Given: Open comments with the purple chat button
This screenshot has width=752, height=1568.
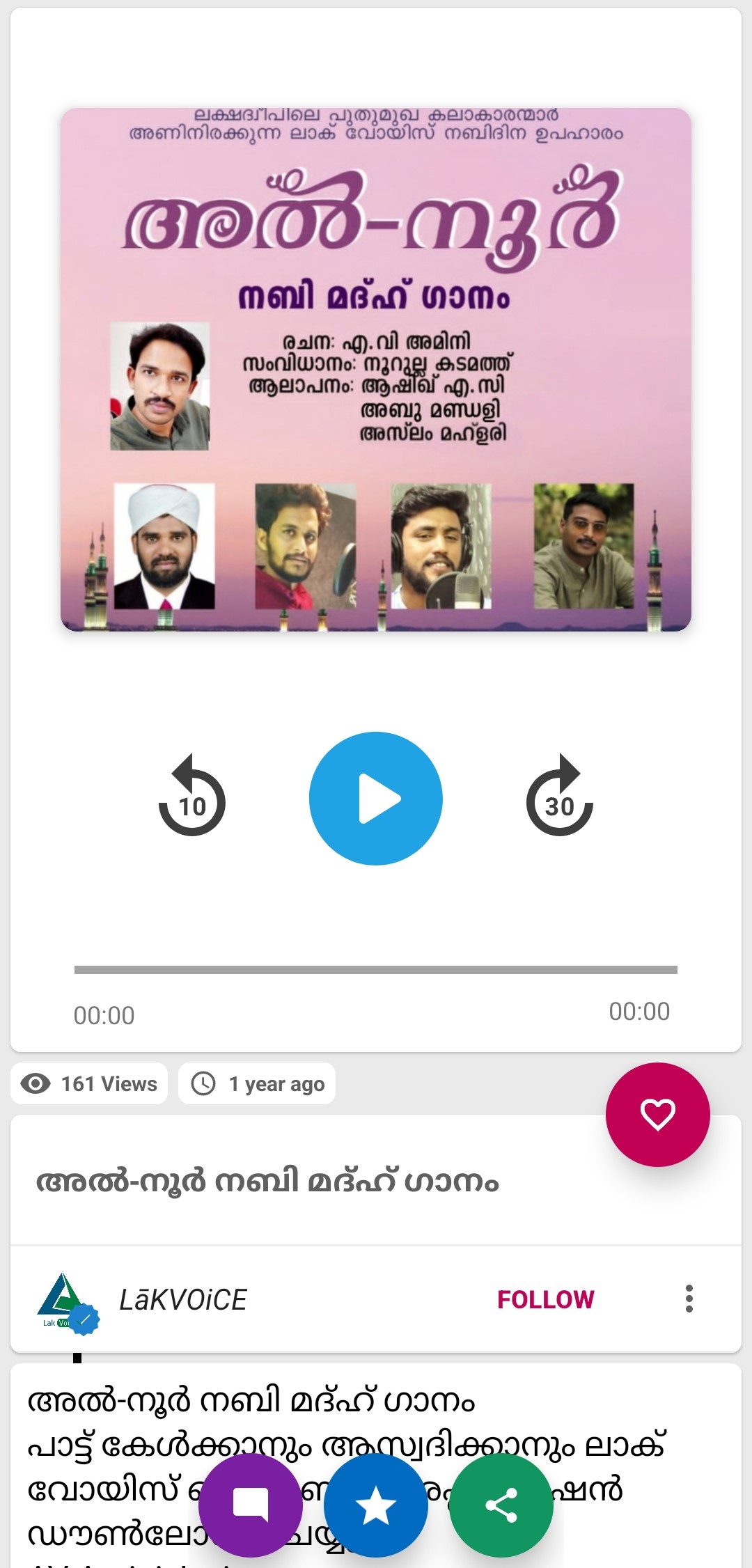Looking at the screenshot, I should tap(251, 1505).
